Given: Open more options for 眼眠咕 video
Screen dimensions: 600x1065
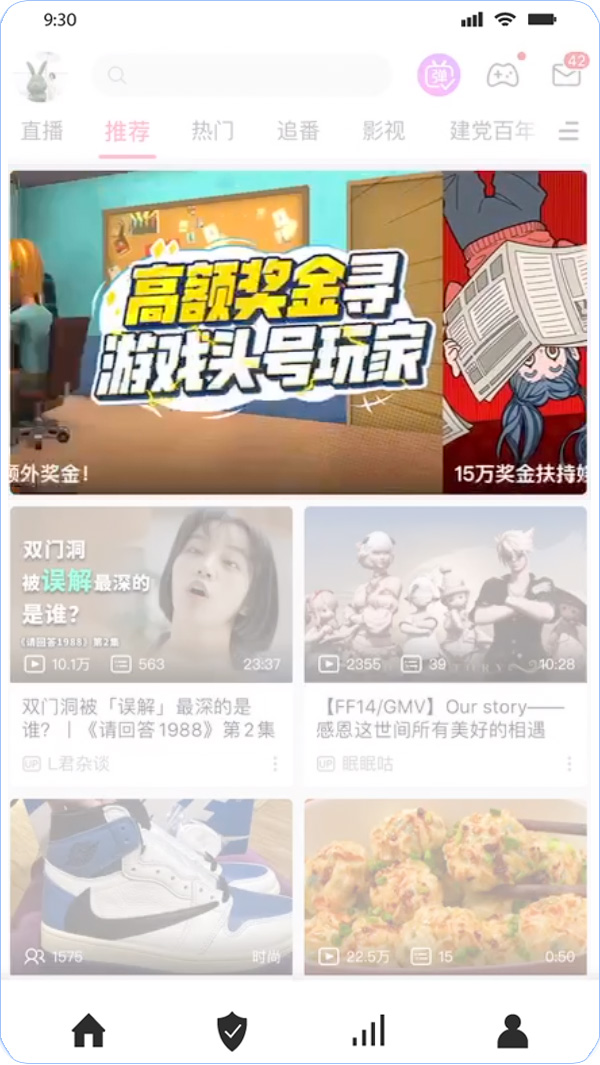Looking at the screenshot, I should point(569,764).
